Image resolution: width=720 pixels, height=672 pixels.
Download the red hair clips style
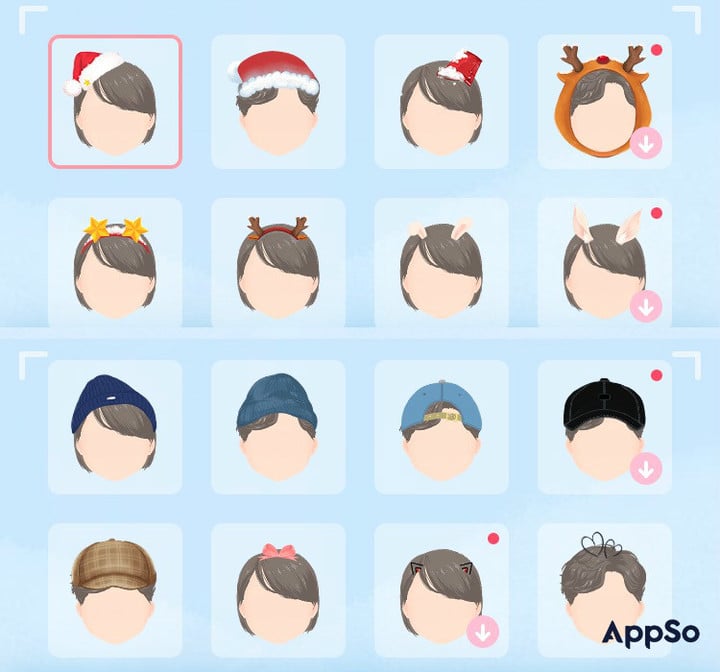click(x=482, y=631)
